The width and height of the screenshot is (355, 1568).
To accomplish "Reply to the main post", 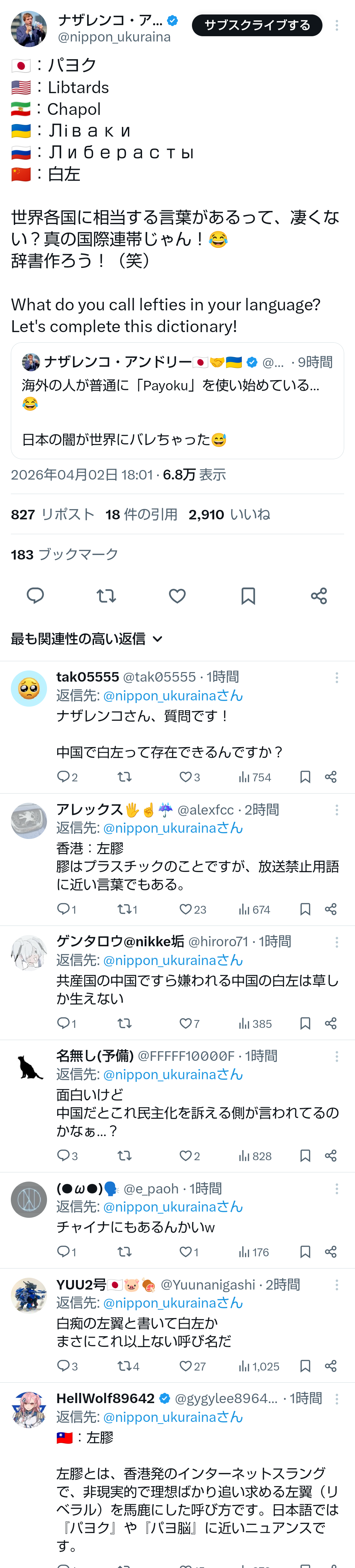I will [x=35, y=595].
